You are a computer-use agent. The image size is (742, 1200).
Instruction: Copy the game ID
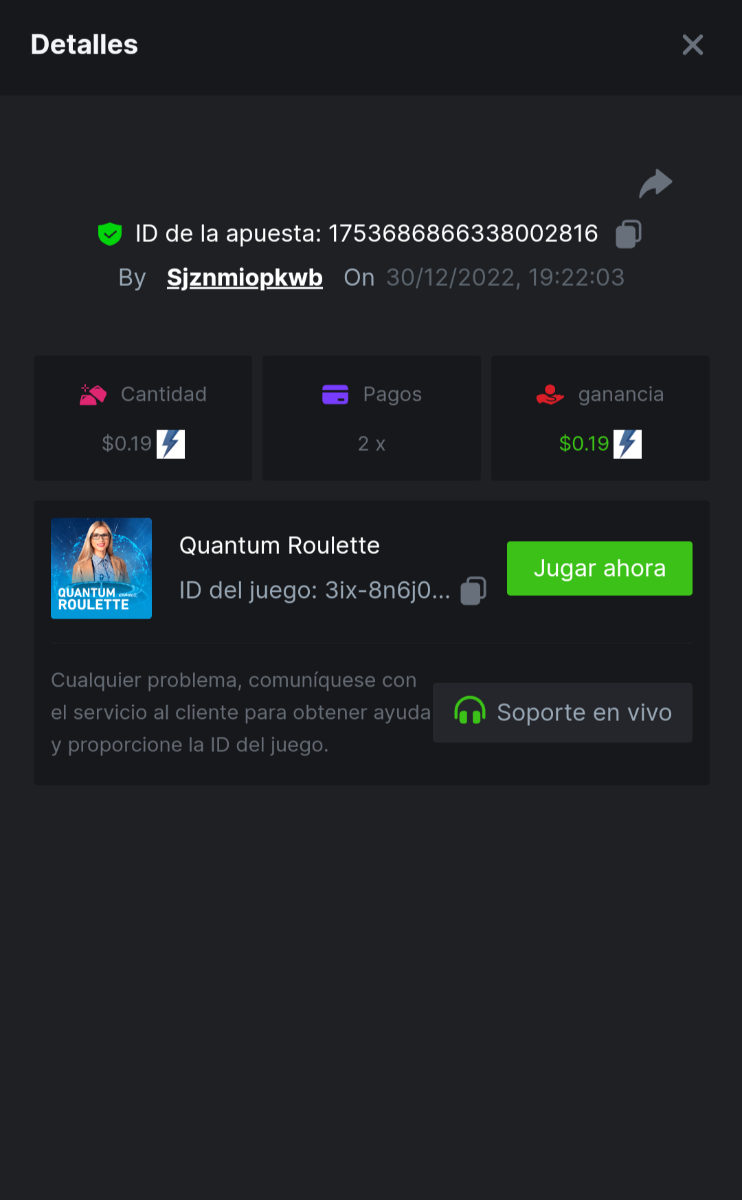click(x=473, y=590)
